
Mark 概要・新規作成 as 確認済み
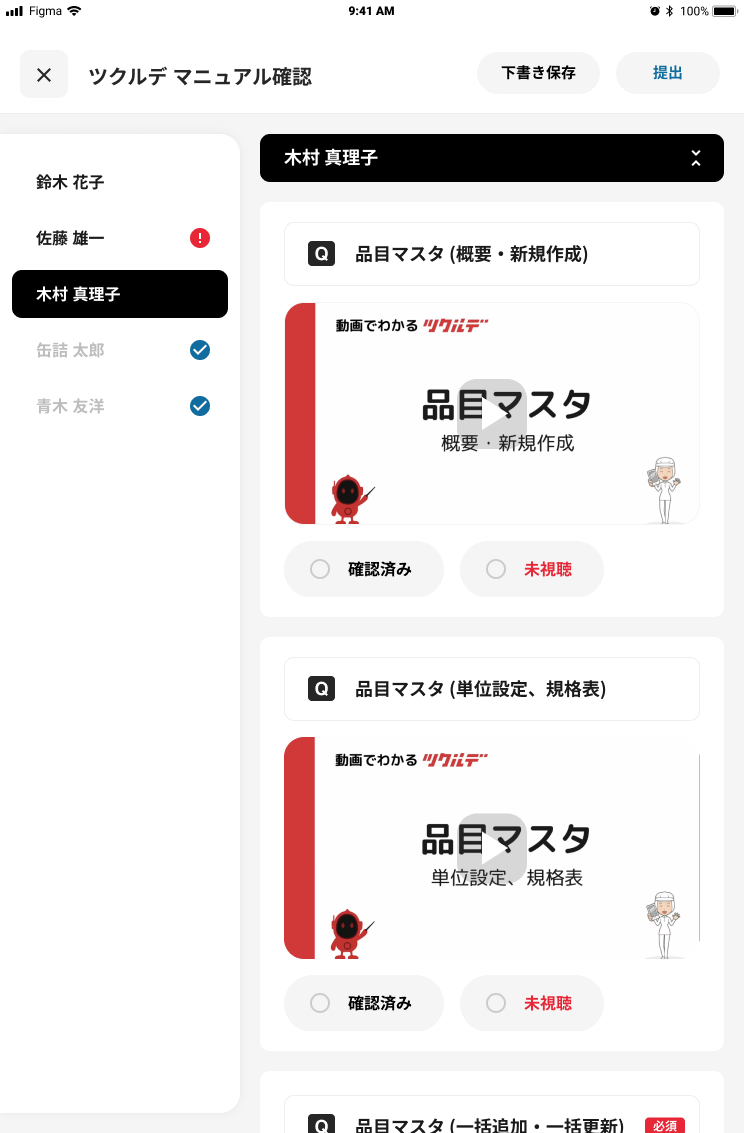tap(364, 569)
